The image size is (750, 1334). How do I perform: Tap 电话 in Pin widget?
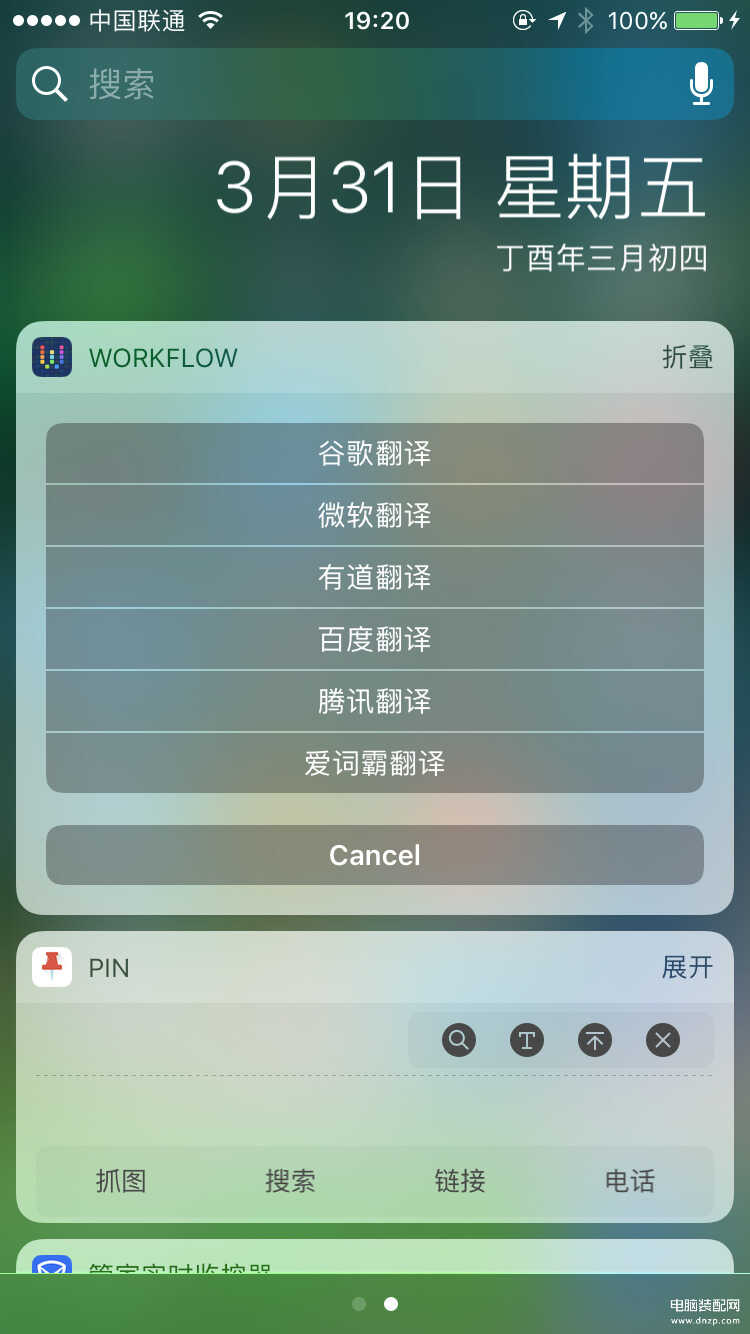[630, 1181]
